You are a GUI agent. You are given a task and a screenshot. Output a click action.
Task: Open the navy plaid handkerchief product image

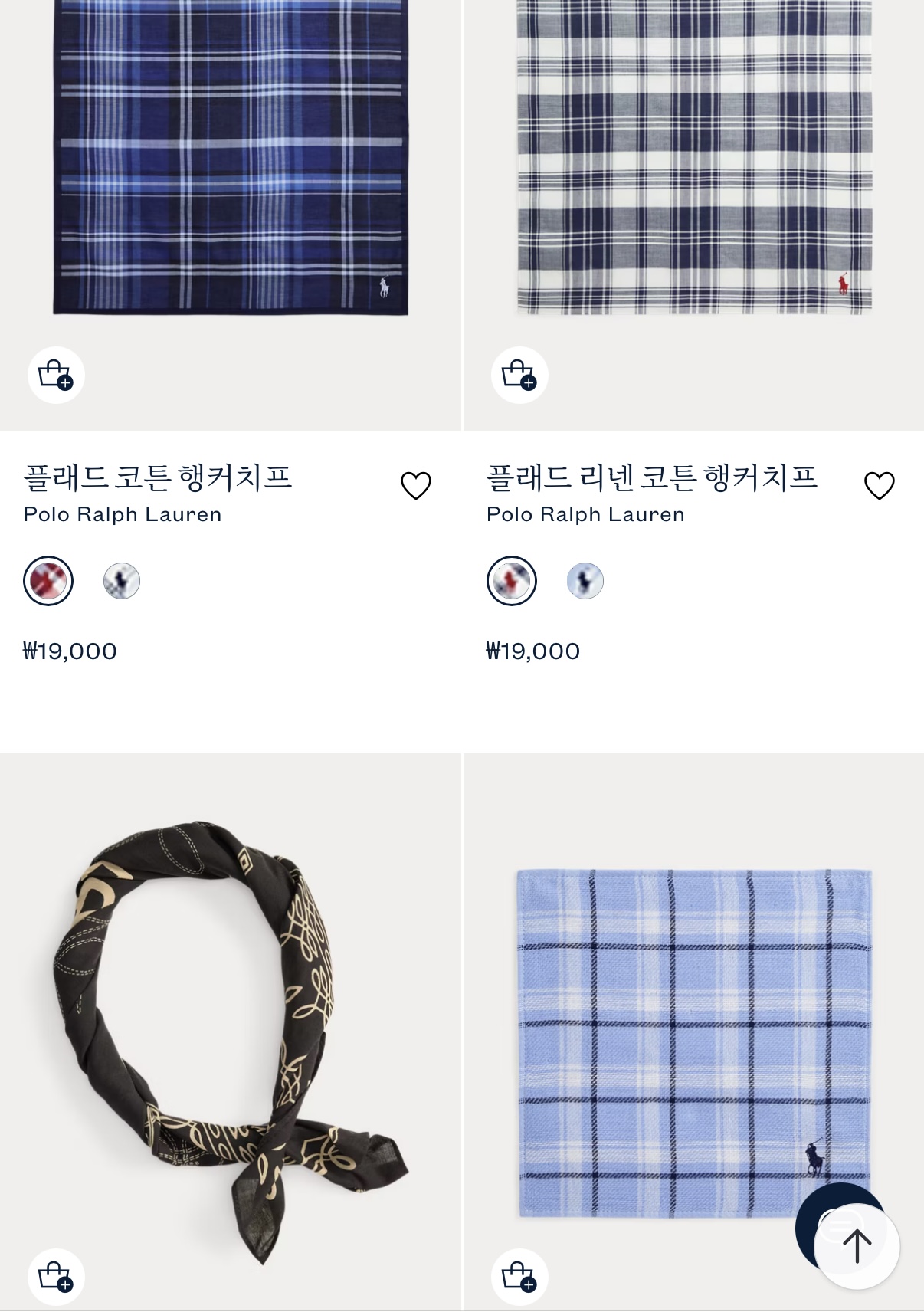pos(230,169)
